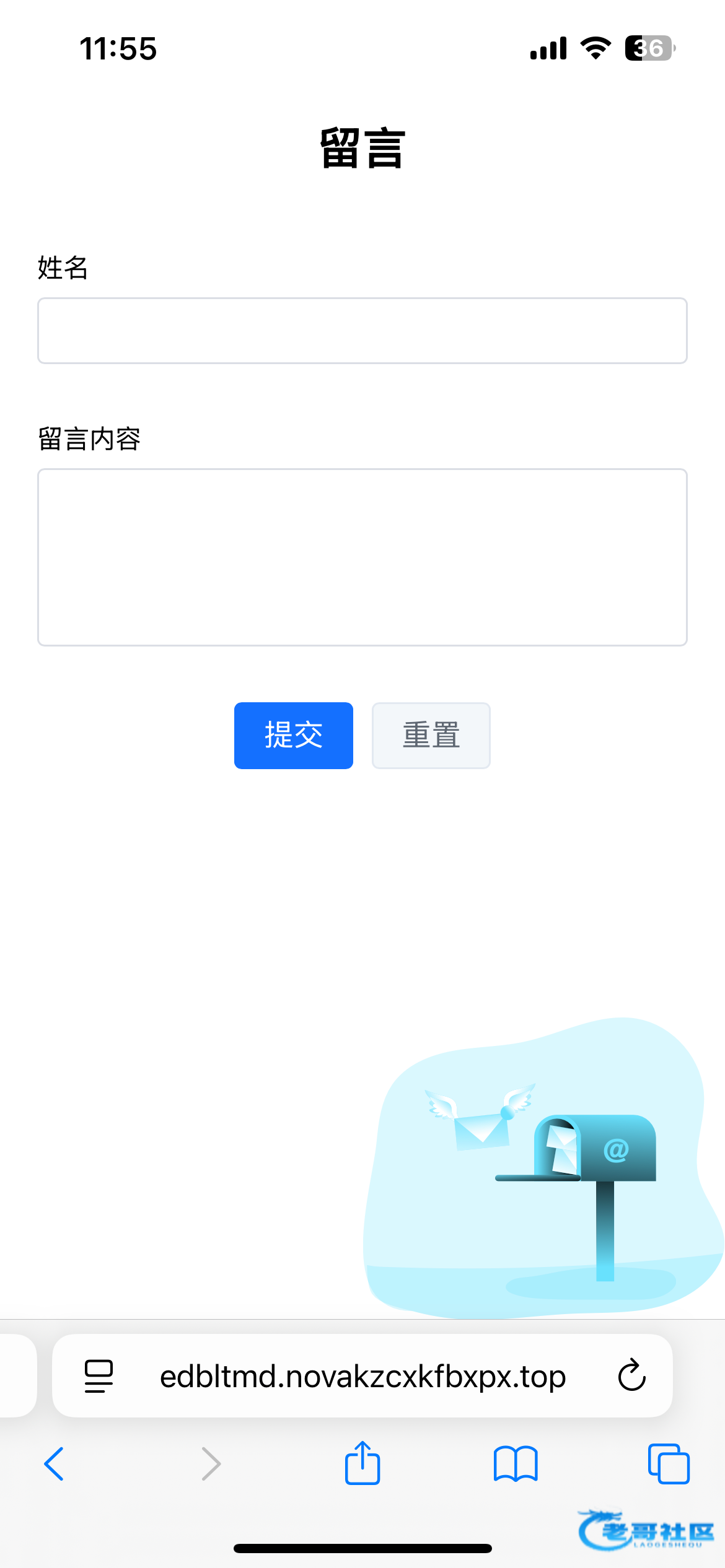Tap the URL edbltmd.novakzcxkfbxpx.top address field
Viewport: 725px width, 1568px height.
362,1376
